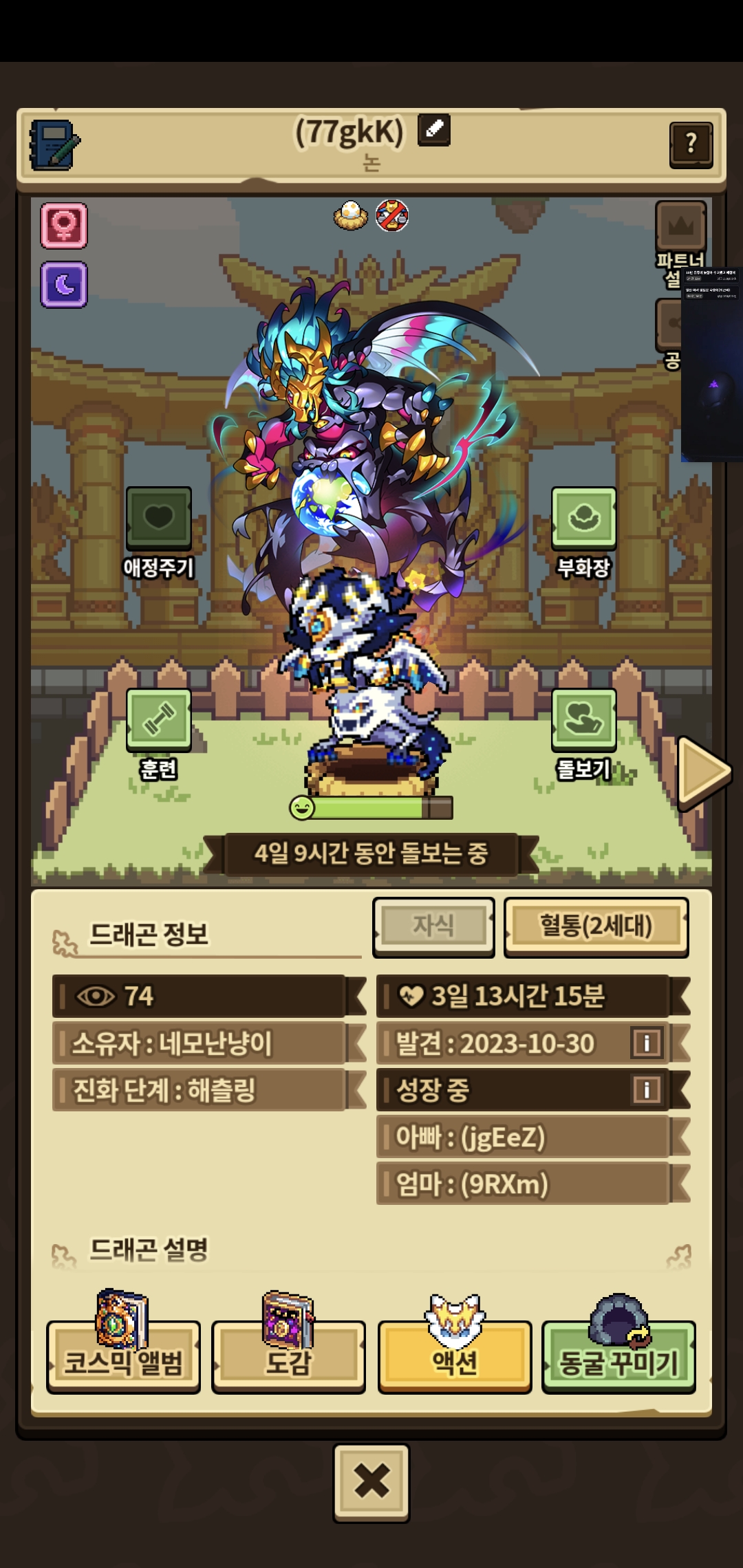Image resolution: width=743 pixels, height=1568 pixels.
Task: Open the notebook memo icon
Action: (x=54, y=145)
